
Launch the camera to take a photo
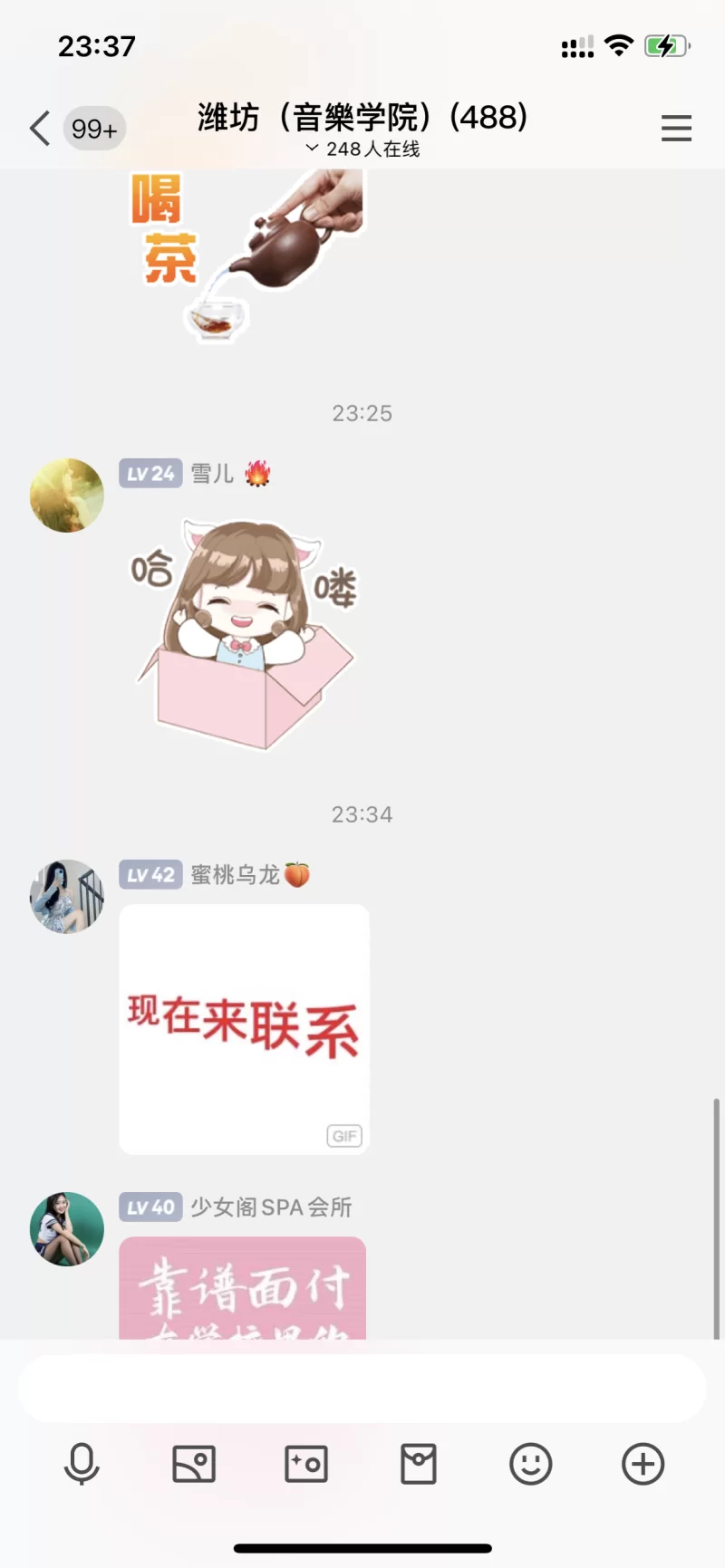(306, 1464)
